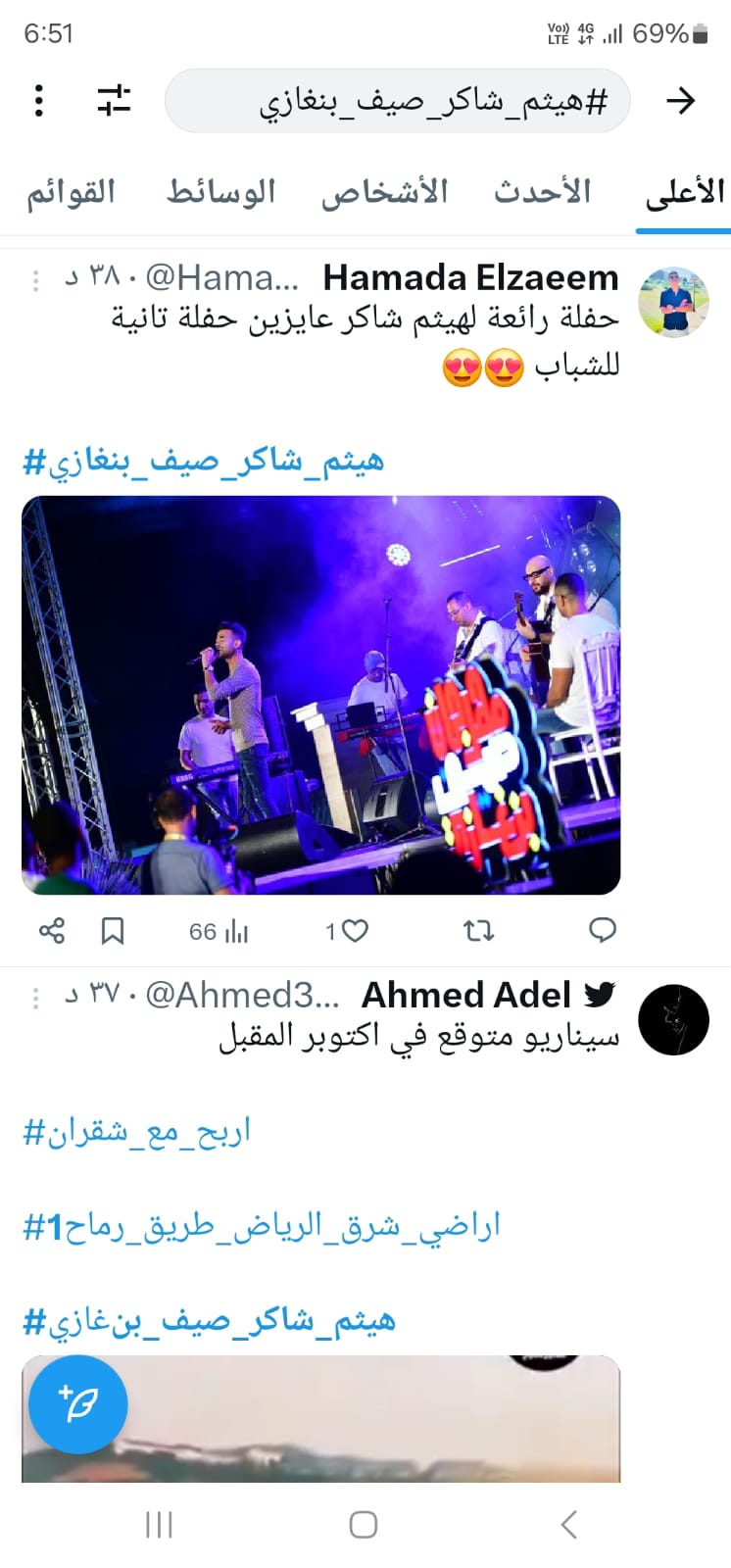Open recent apps from navigation bar
Screen dimensions: 731x1568
(159, 1524)
